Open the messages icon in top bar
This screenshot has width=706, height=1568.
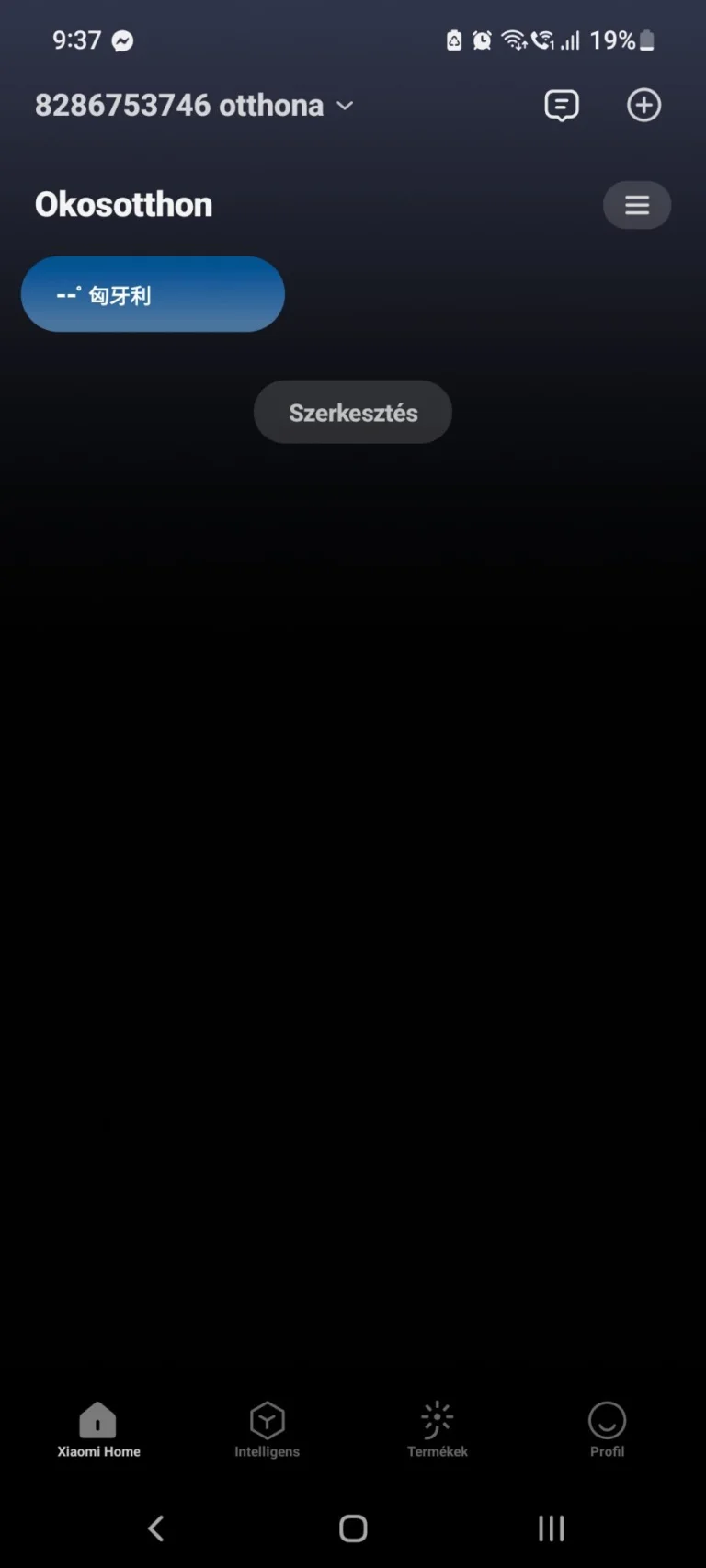[x=561, y=106]
